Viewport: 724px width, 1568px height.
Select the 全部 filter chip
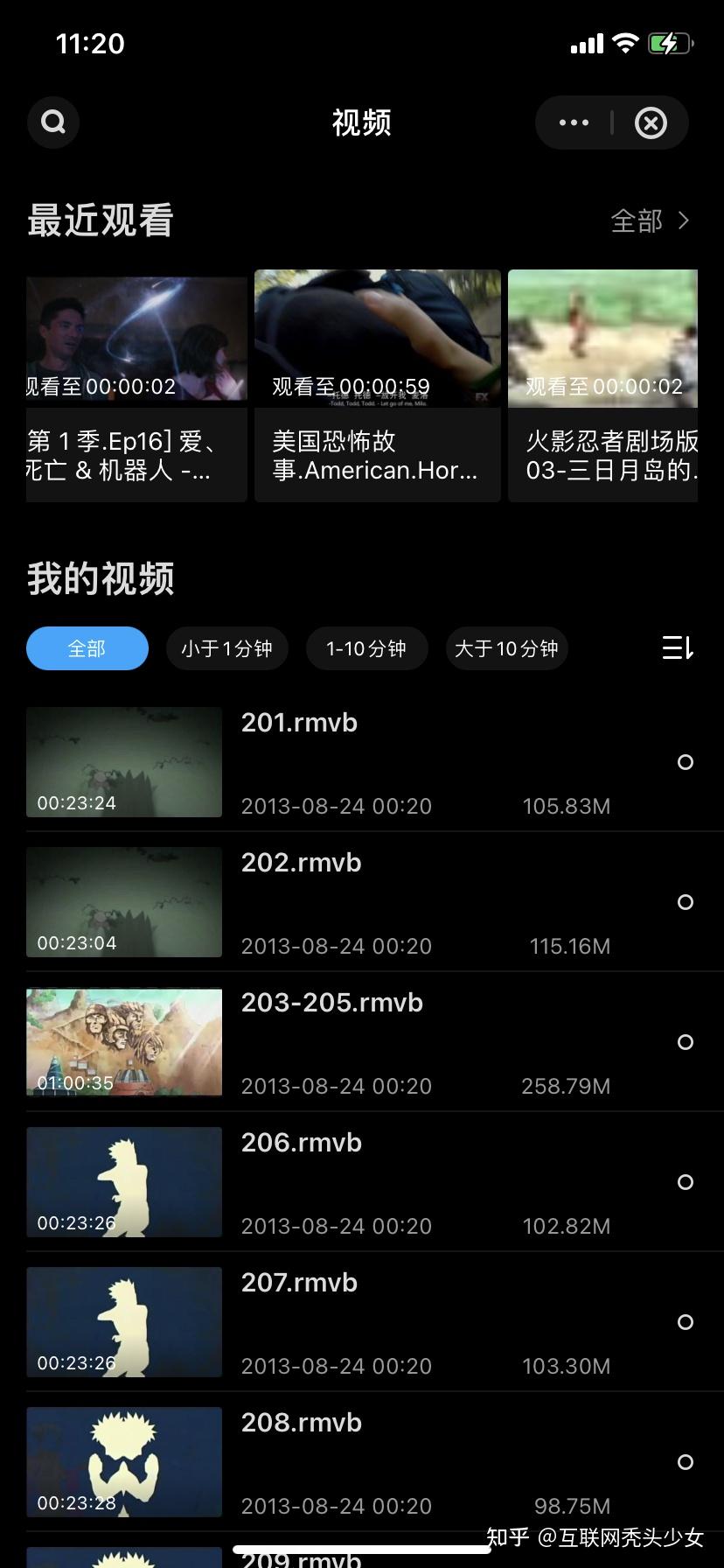(87, 648)
